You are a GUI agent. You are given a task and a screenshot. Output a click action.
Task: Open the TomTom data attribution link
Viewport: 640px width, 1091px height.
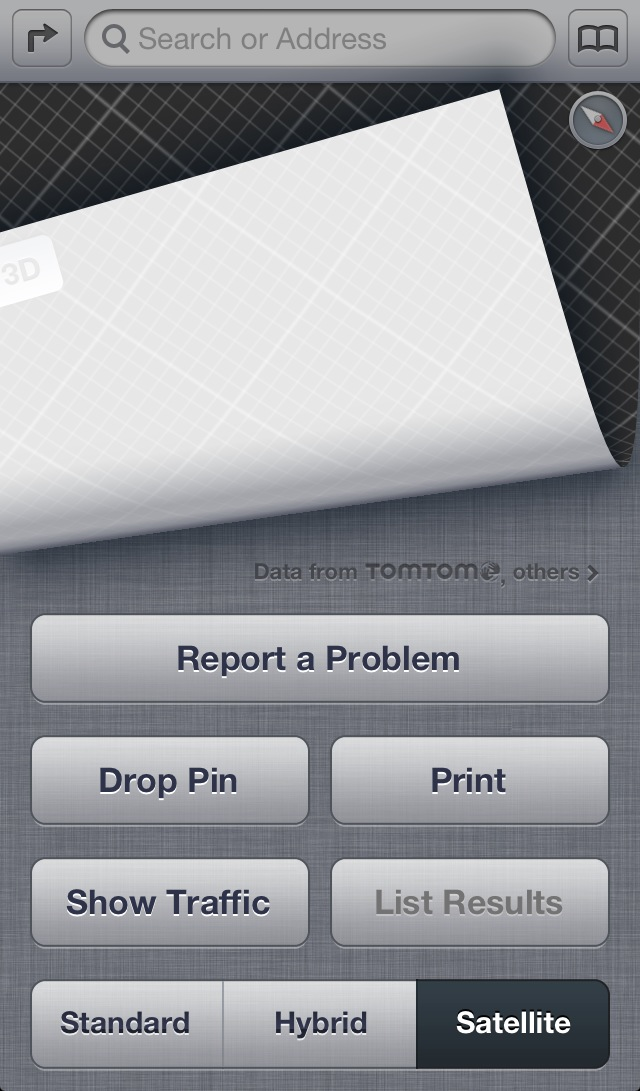point(426,573)
